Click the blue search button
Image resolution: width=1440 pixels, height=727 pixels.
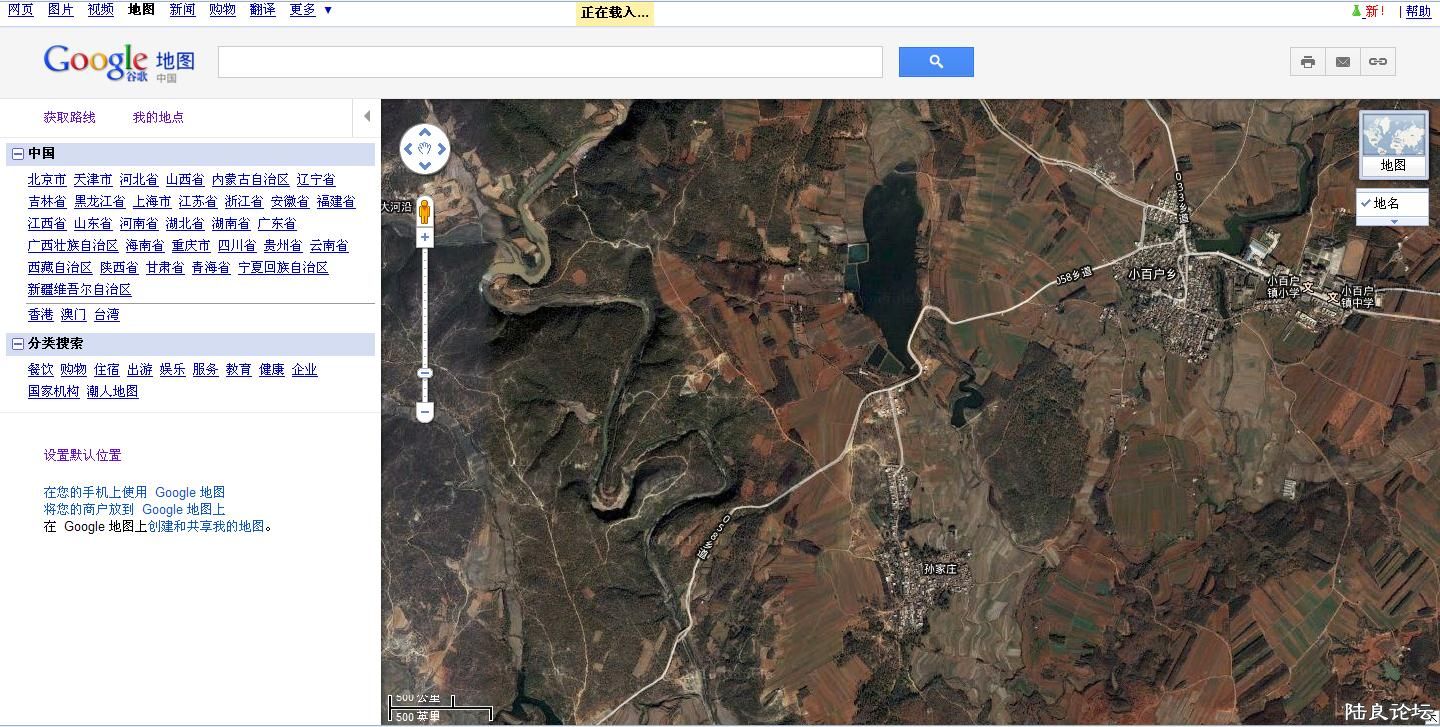[935, 62]
